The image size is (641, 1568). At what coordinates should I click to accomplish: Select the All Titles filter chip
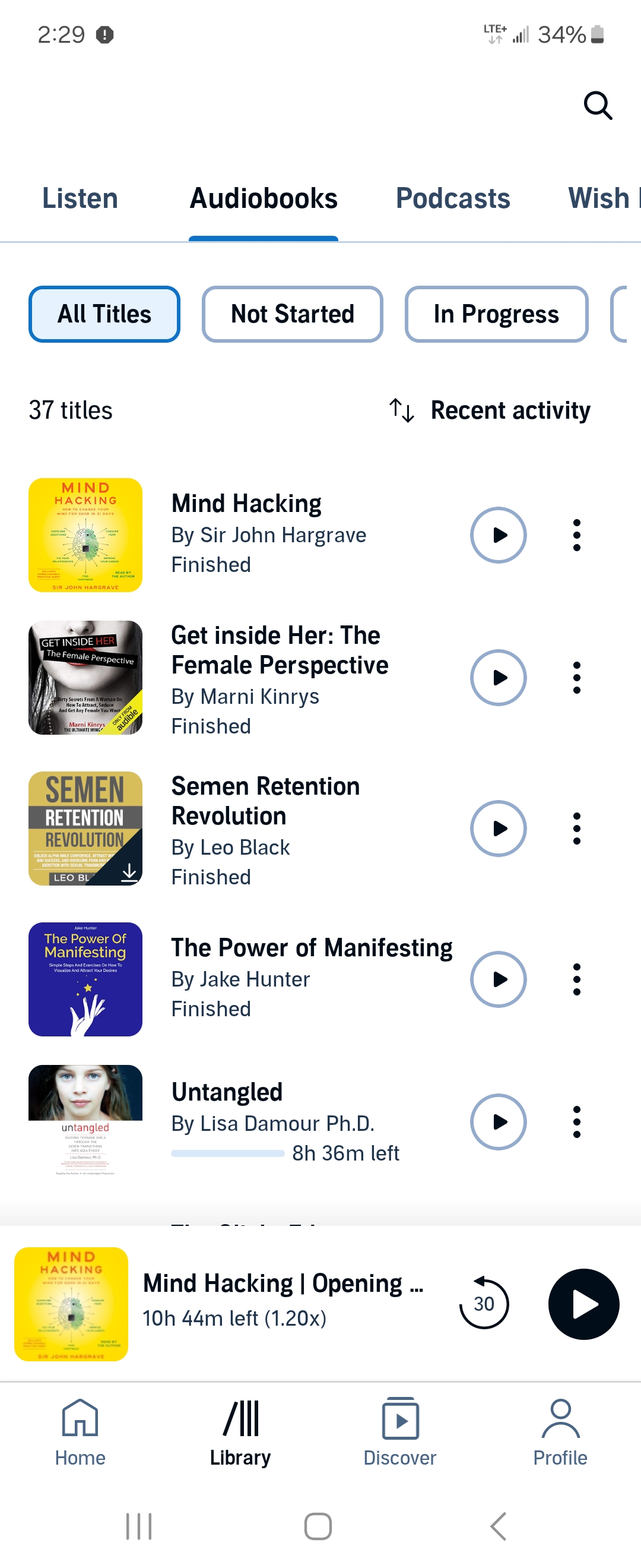click(104, 314)
